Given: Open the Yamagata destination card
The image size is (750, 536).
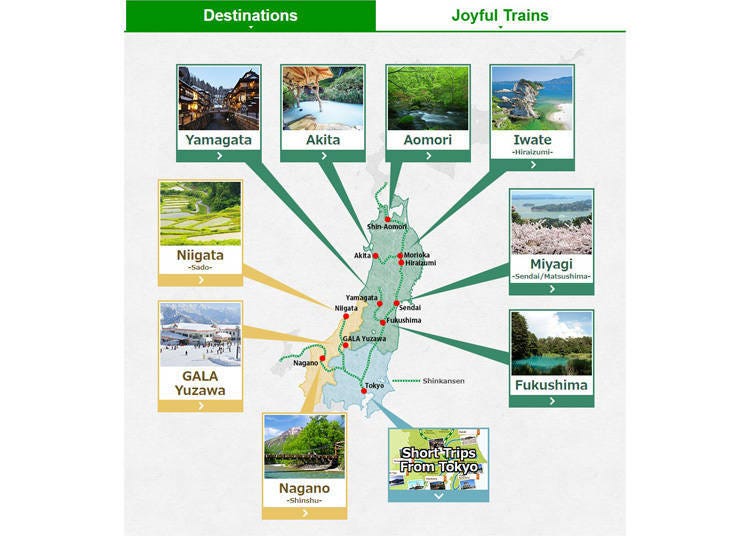Looking at the screenshot, I should click(x=219, y=112).
